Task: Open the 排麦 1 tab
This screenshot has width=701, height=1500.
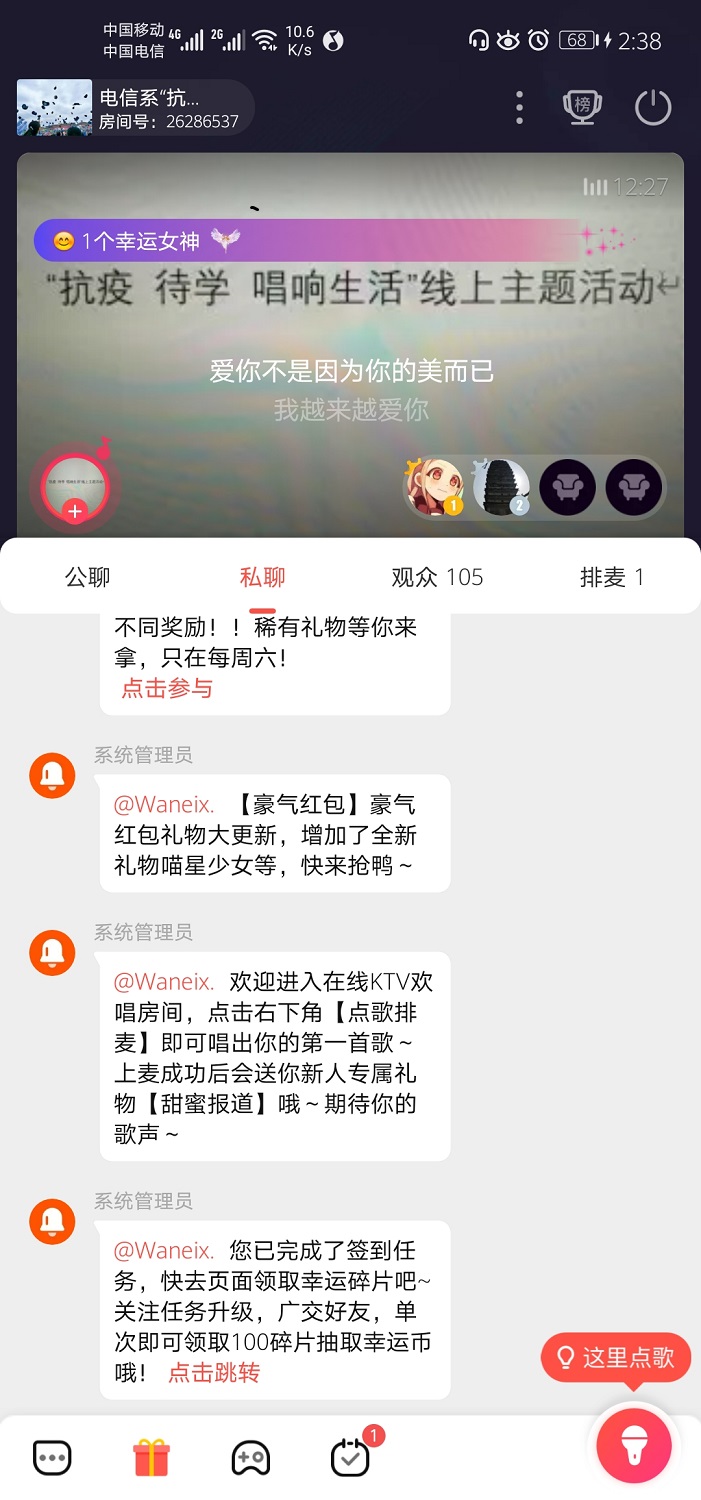Action: point(612,577)
